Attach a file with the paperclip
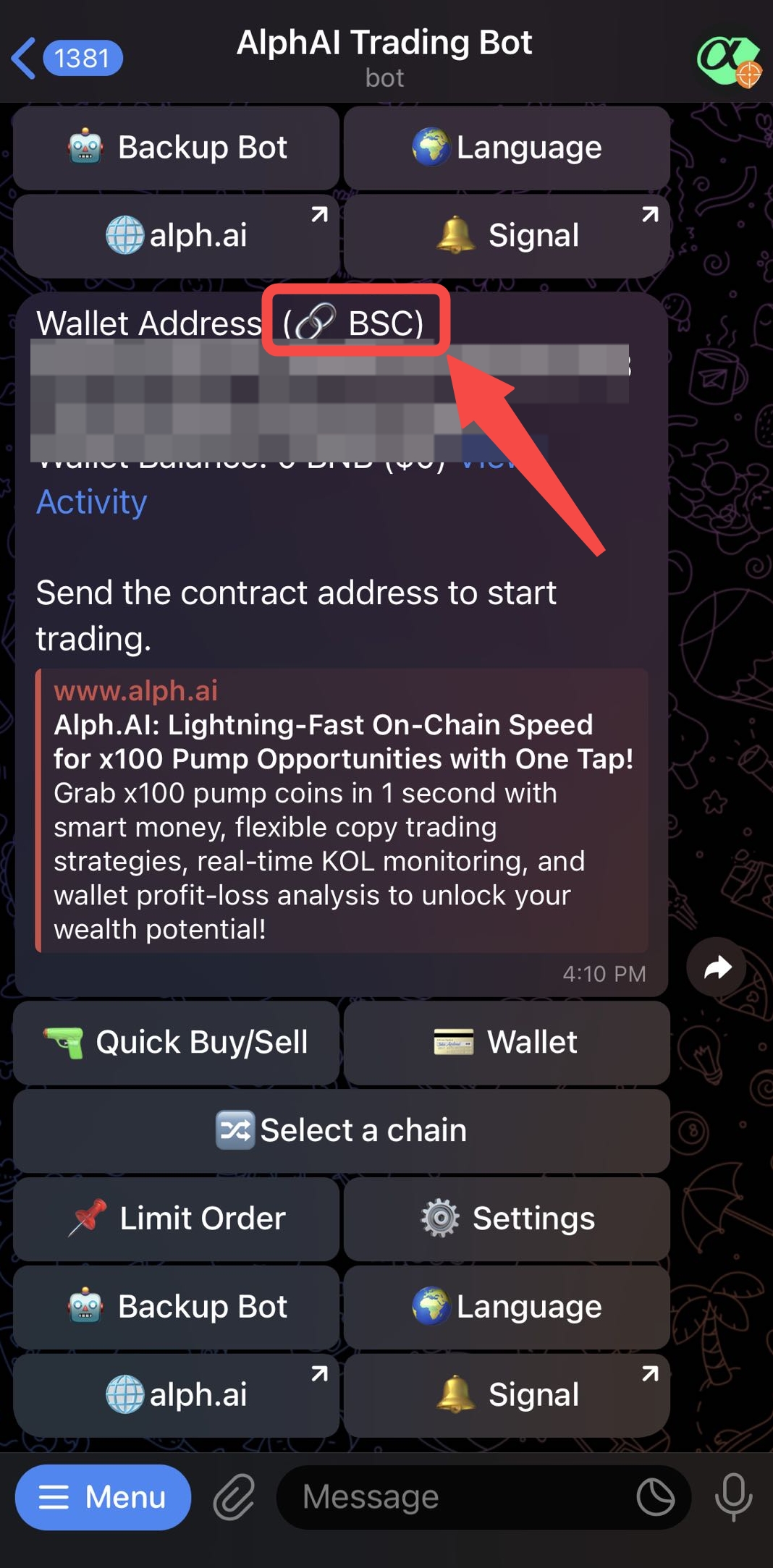The image size is (773, 1568). pyautogui.click(x=234, y=1497)
